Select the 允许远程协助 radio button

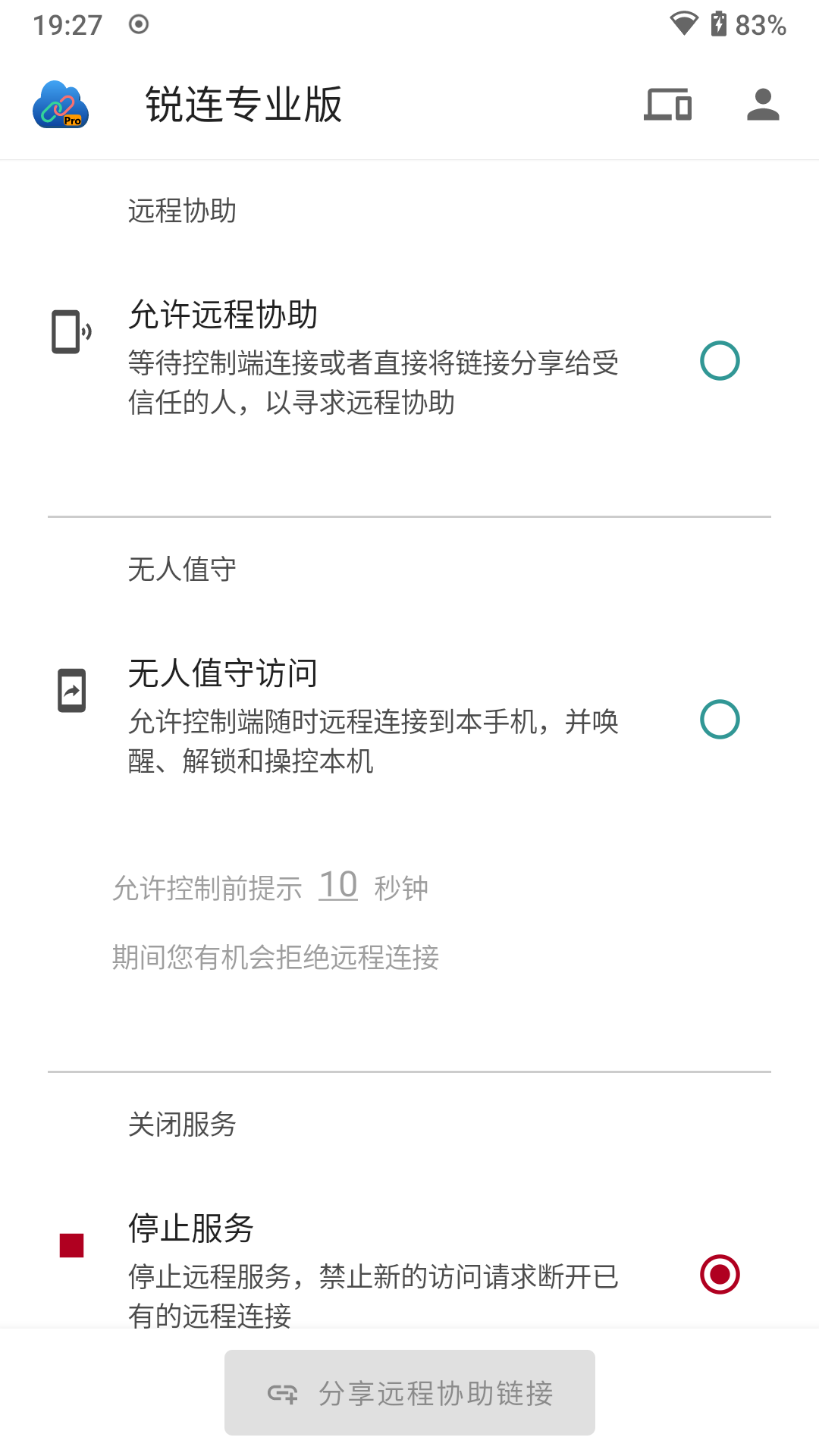pos(720,361)
